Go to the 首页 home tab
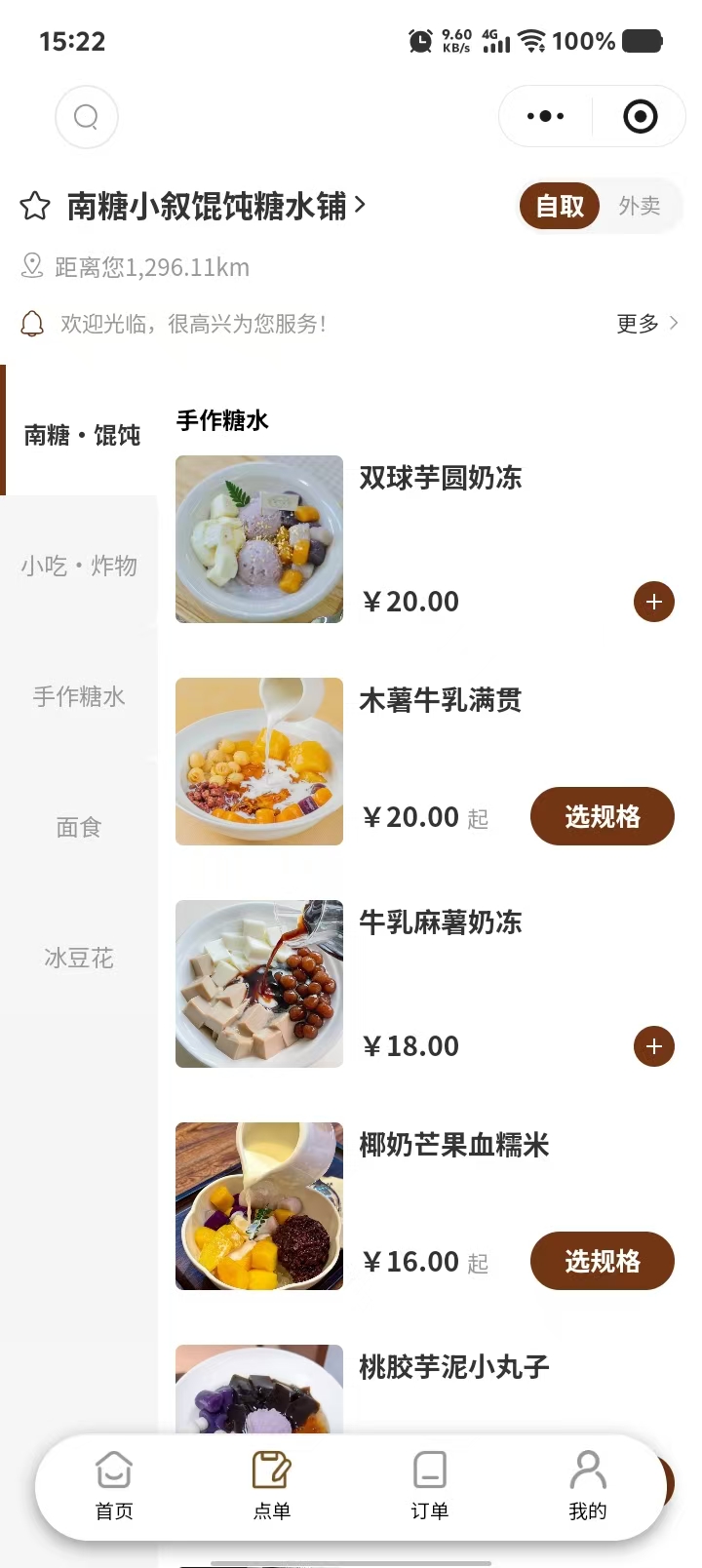 (114, 1485)
